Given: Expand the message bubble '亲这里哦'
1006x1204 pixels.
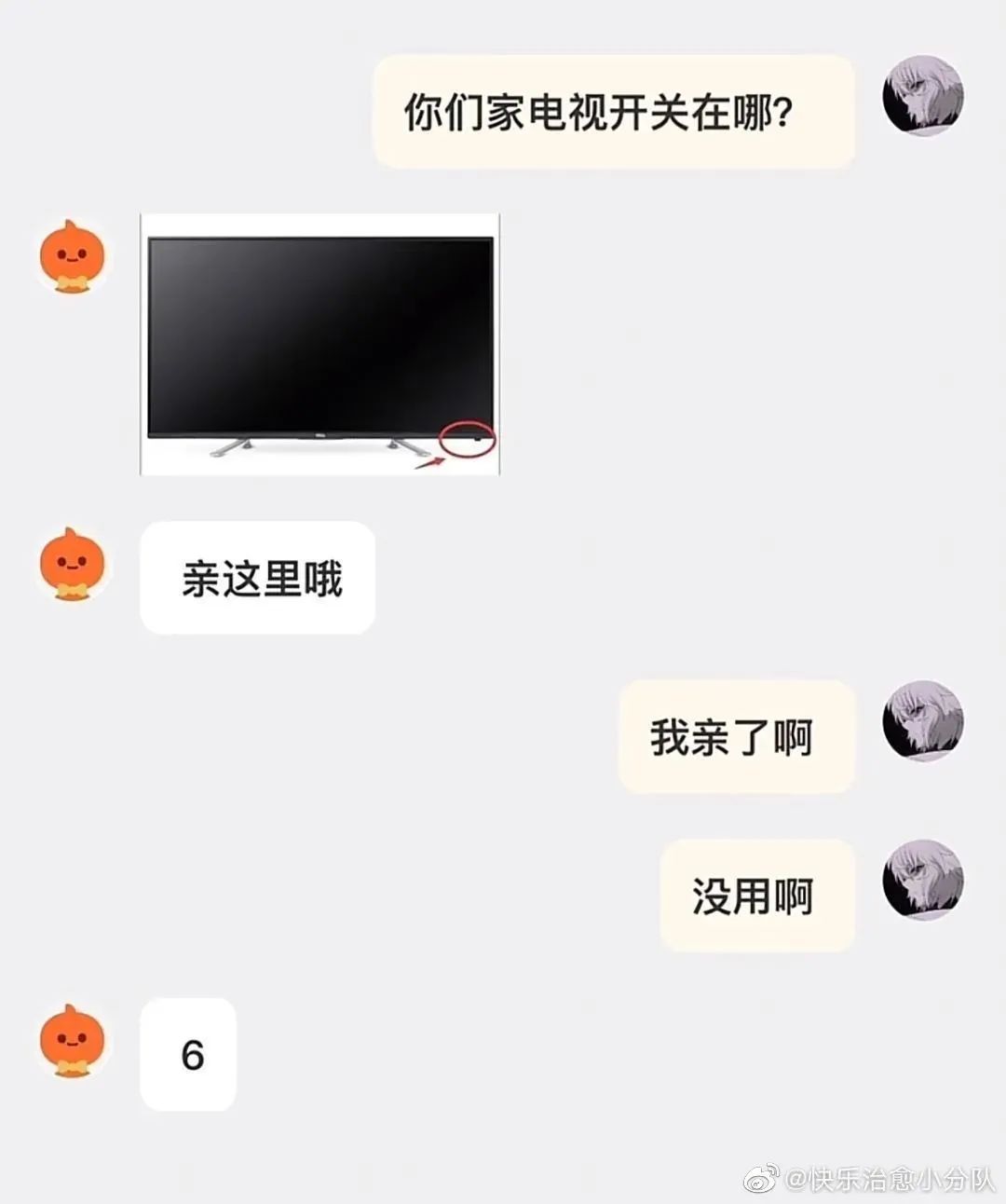Looking at the screenshot, I should 256,578.
